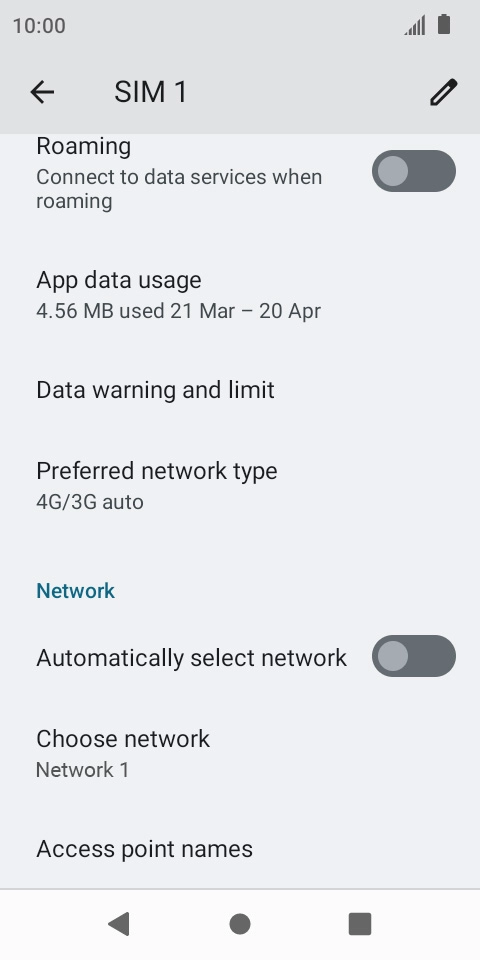Screen dimensions: 480x960
Task: Open App data usage
Action: tap(240, 294)
